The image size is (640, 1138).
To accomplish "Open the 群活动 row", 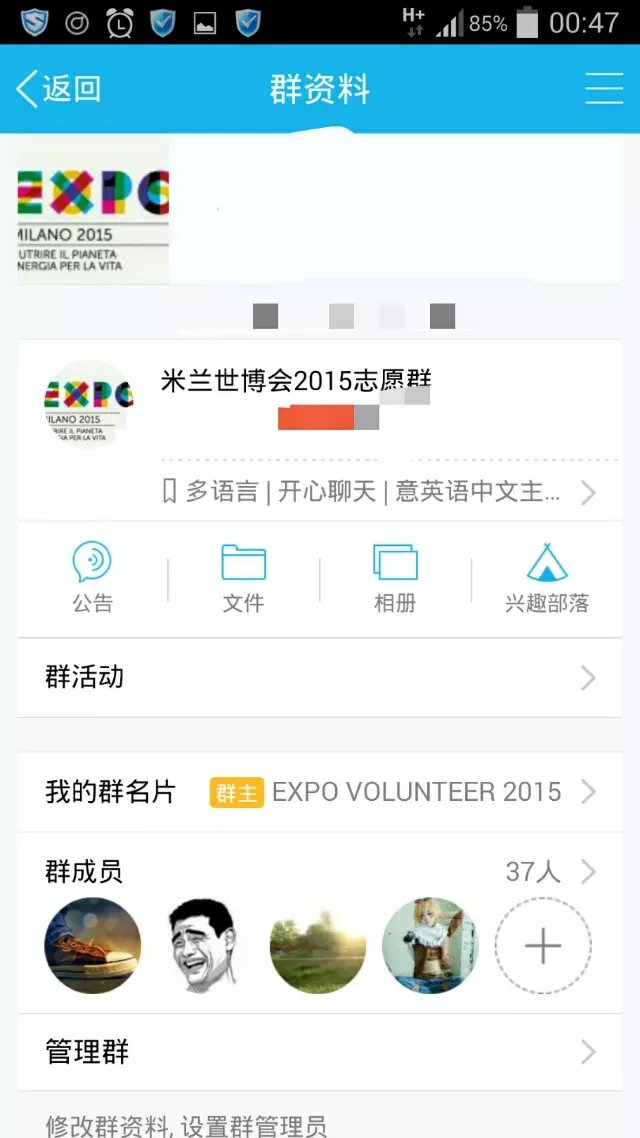I will (320, 678).
